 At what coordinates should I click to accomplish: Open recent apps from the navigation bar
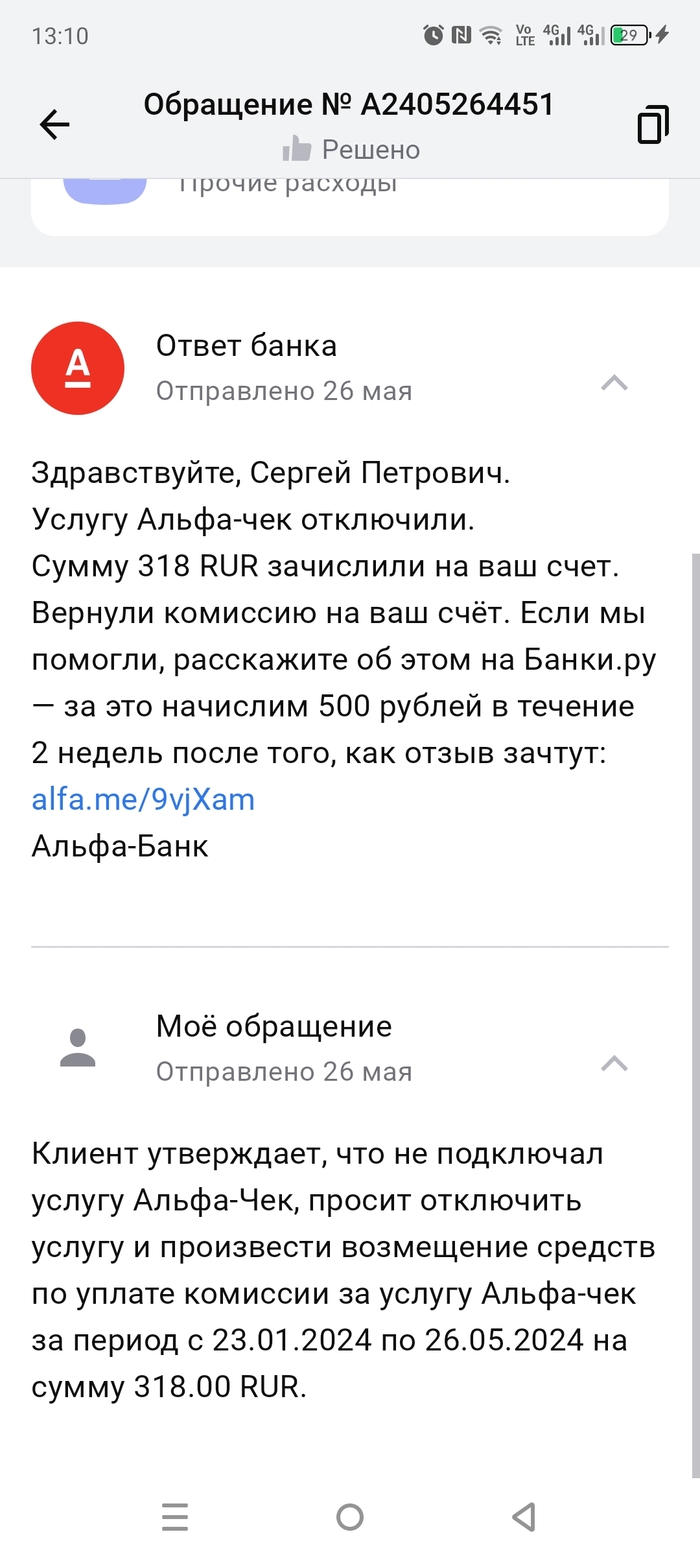pyautogui.click(x=175, y=1517)
